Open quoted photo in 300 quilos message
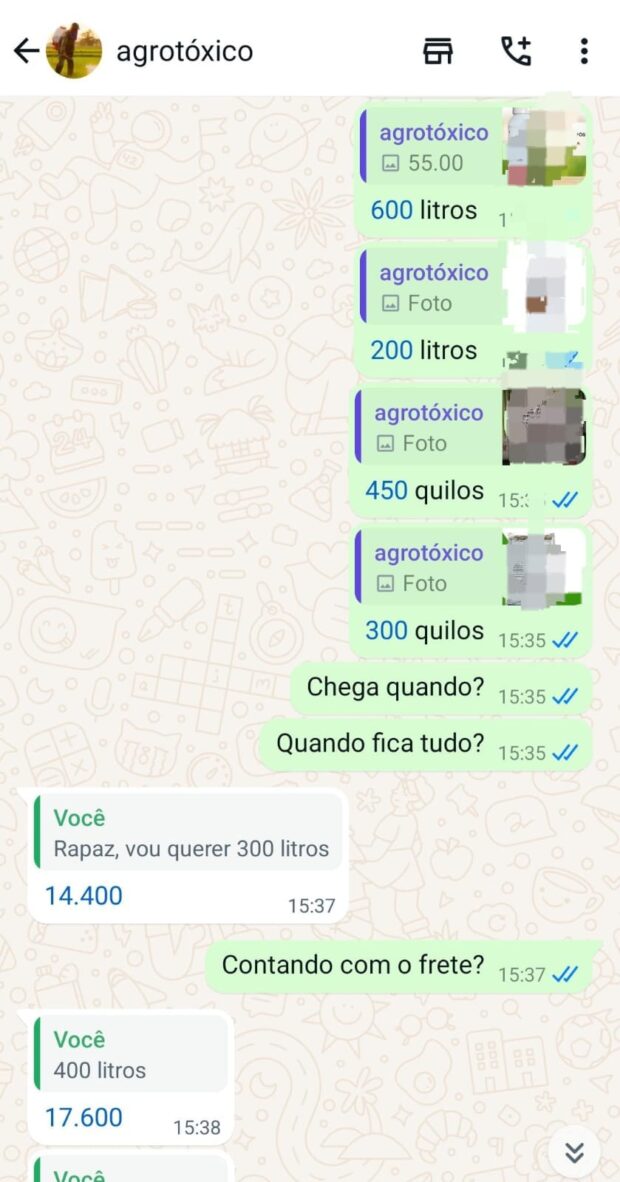The height and width of the screenshot is (1182, 620). [x=543, y=567]
